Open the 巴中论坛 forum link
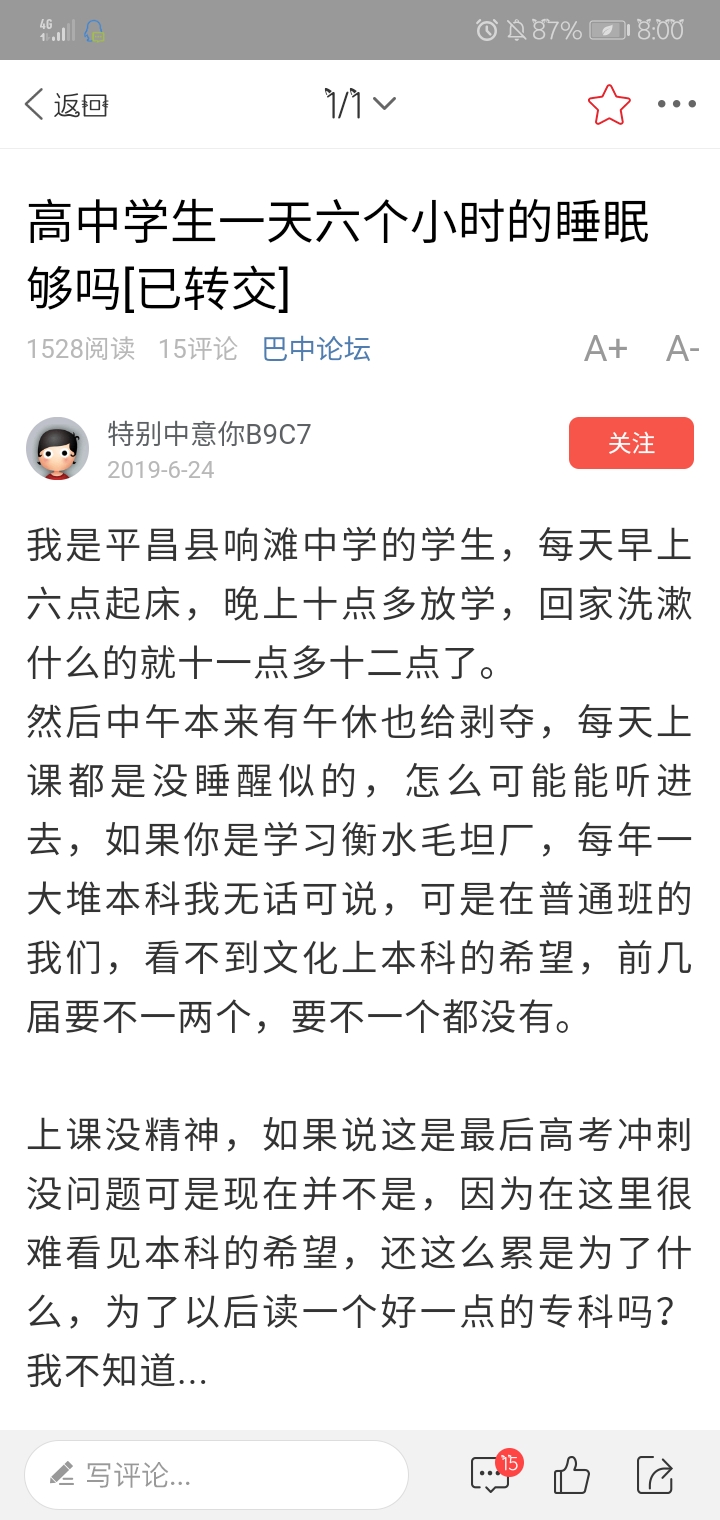The image size is (720, 1520). pos(316,349)
